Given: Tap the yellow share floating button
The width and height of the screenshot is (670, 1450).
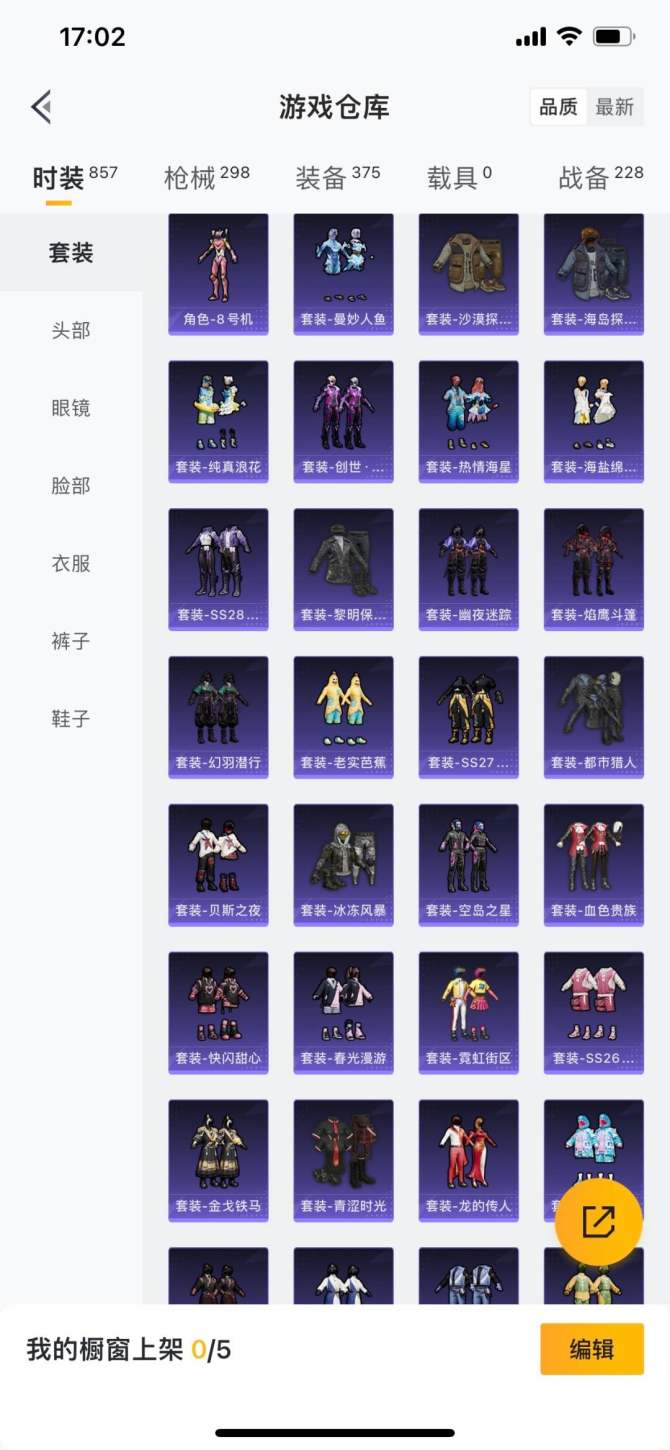Looking at the screenshot, I should [x=598, y=1222].
